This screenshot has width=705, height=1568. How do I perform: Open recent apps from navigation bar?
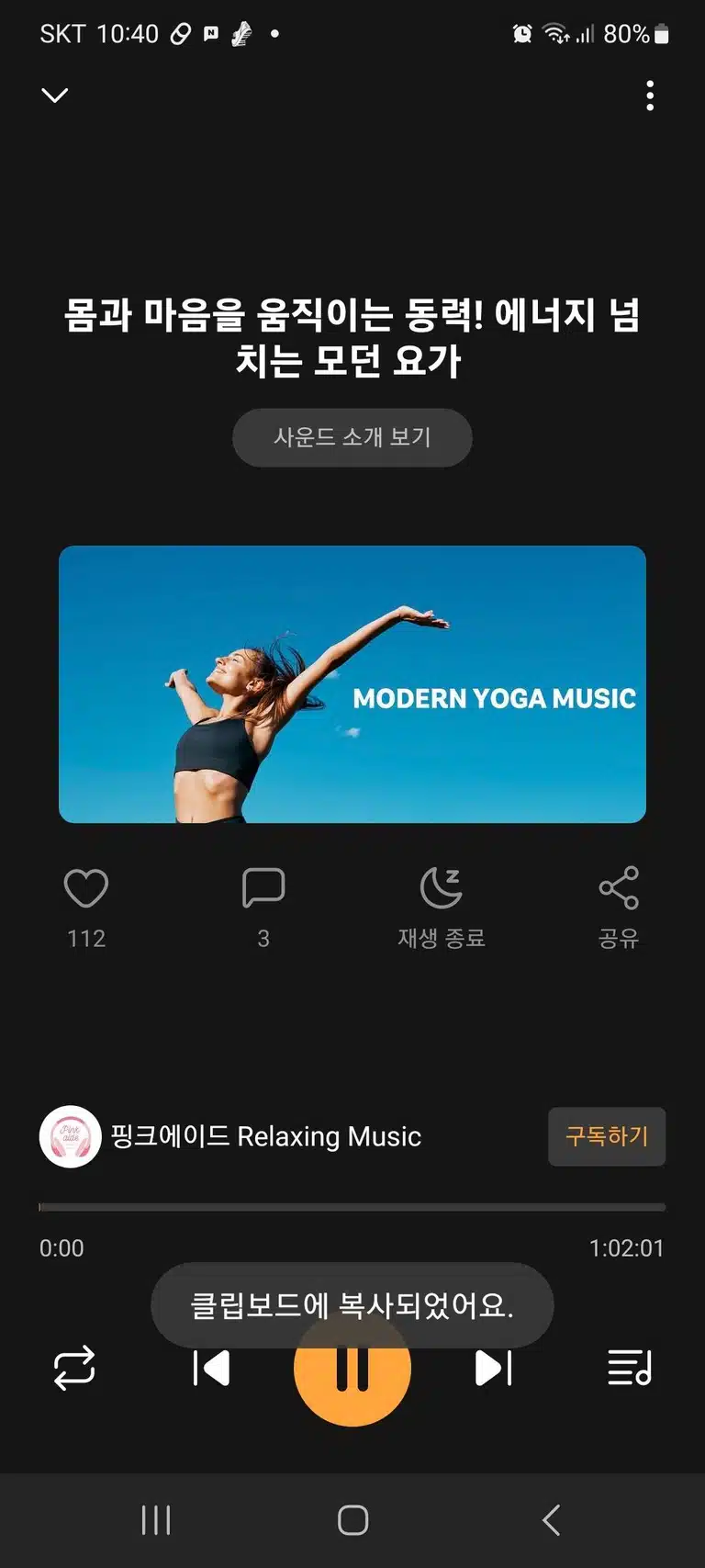pyautogui.click(x=156, y=1520)
